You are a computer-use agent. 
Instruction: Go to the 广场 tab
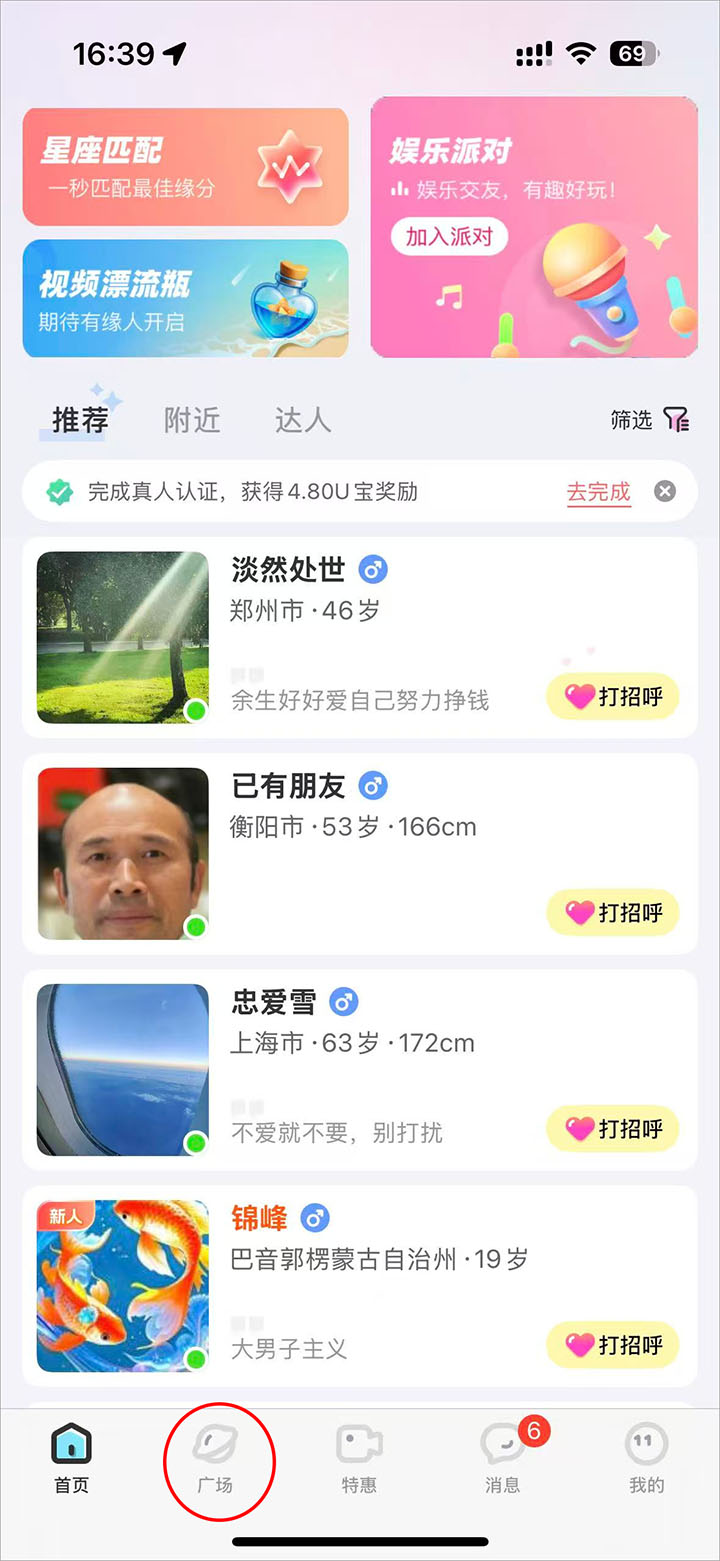point(215,1459)
